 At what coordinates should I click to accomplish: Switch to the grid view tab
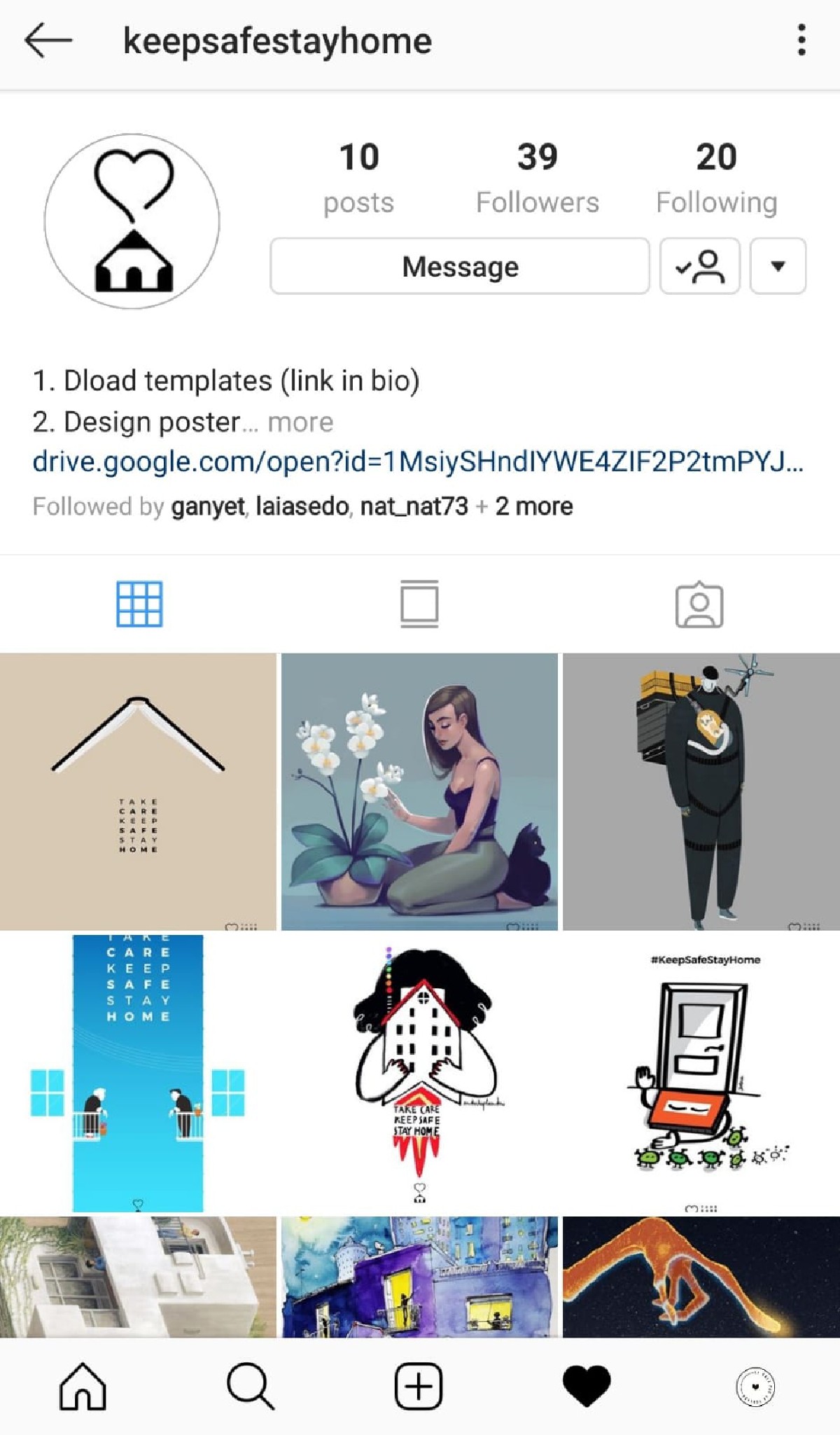139,604
